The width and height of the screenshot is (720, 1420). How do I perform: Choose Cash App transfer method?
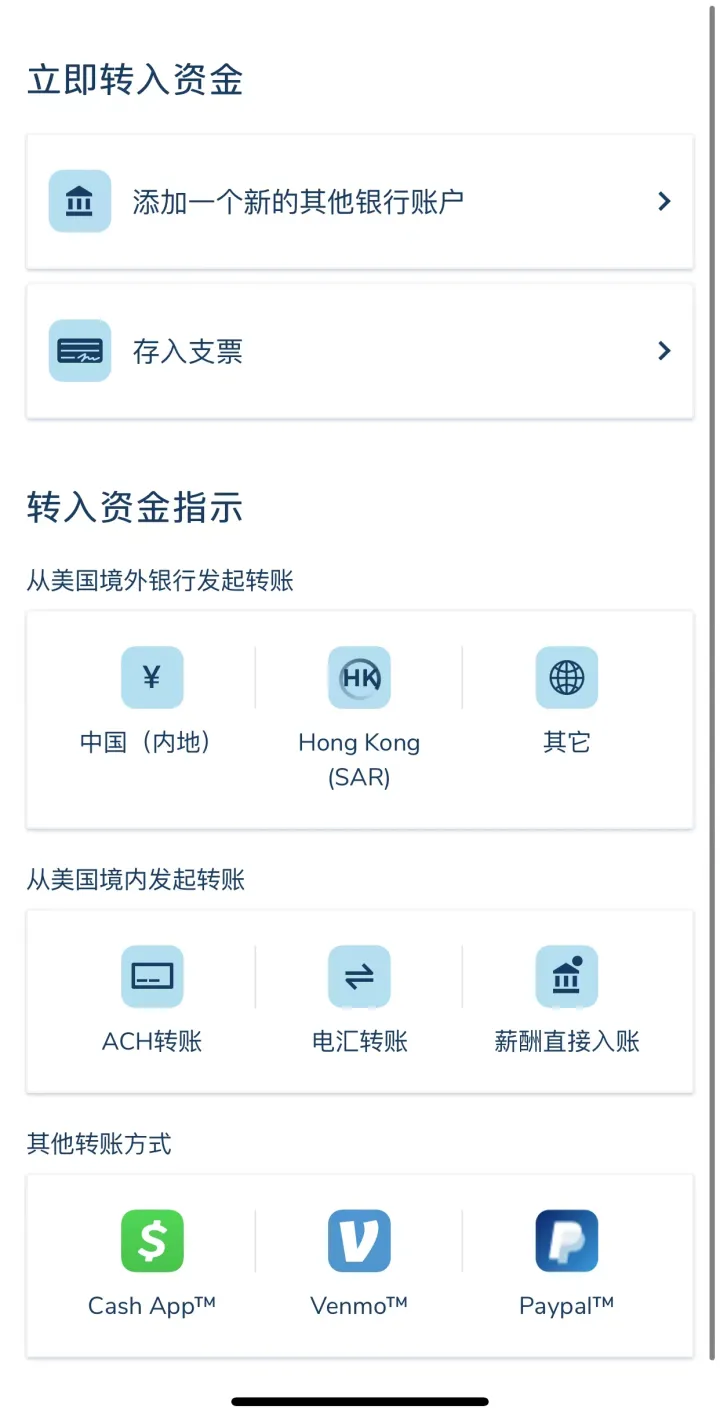[x=152, y=1262]
